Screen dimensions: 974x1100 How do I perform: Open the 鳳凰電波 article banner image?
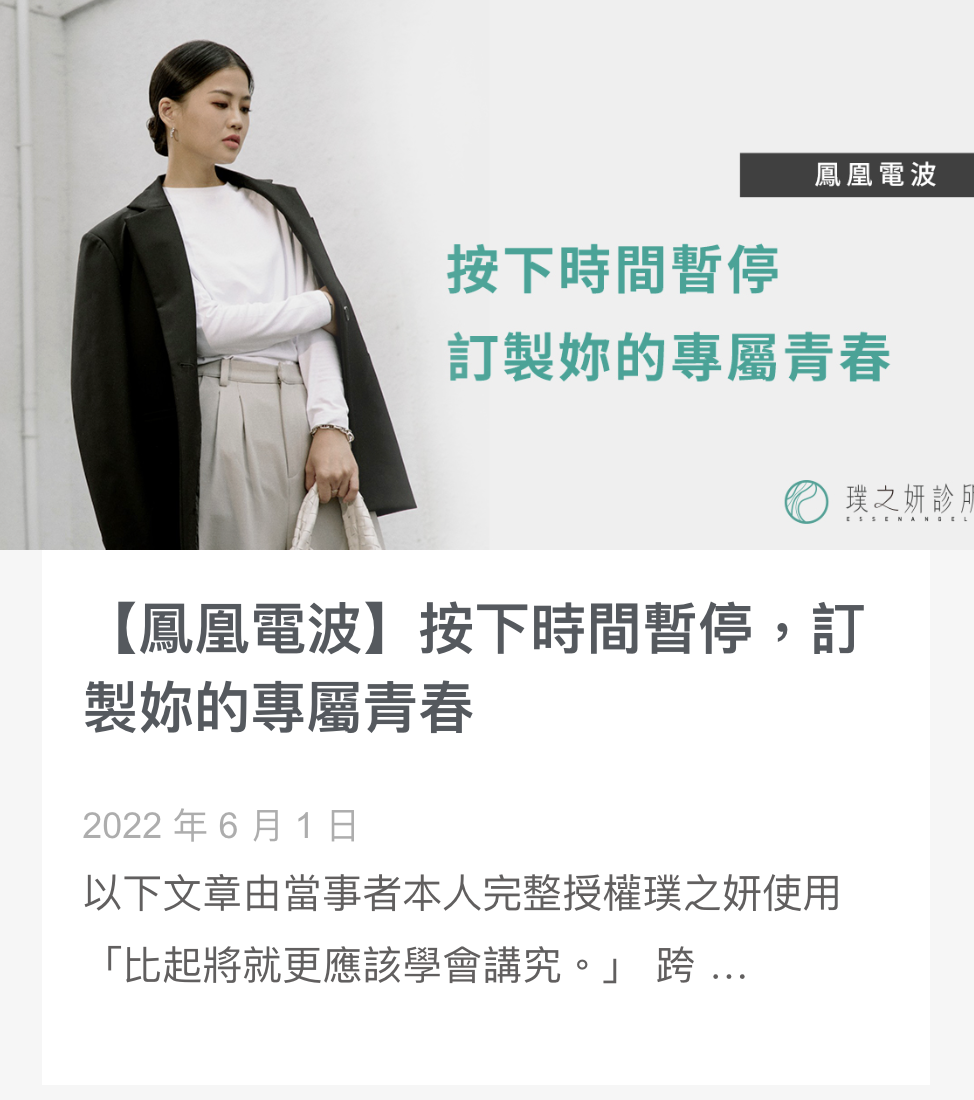pyautogui.click(x=487, y=275)
